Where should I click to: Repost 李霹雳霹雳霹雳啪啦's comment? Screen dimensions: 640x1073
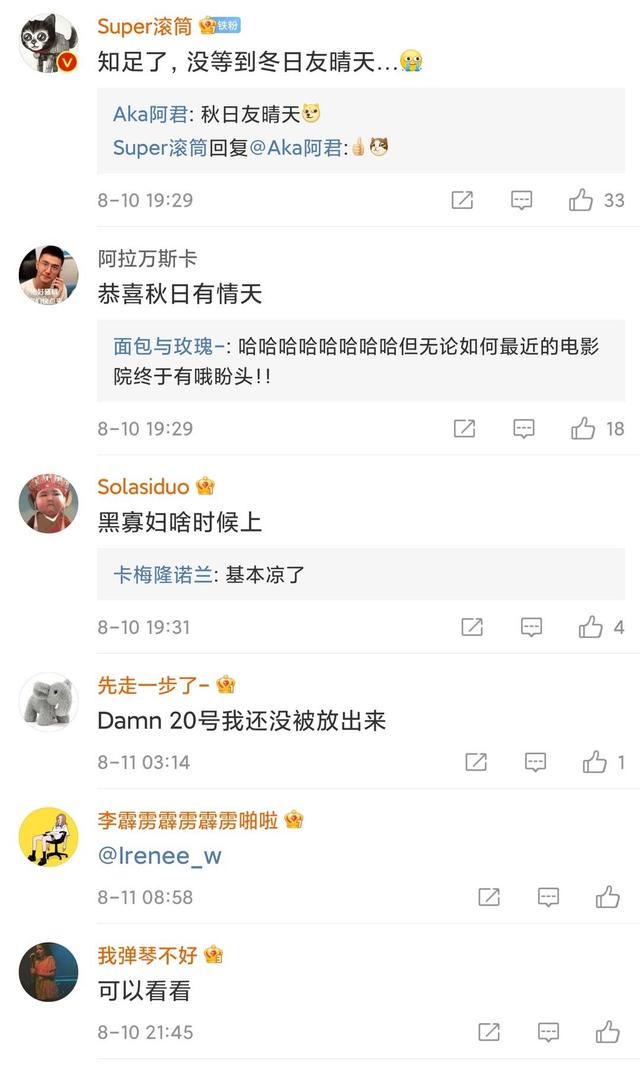(489, 896)
